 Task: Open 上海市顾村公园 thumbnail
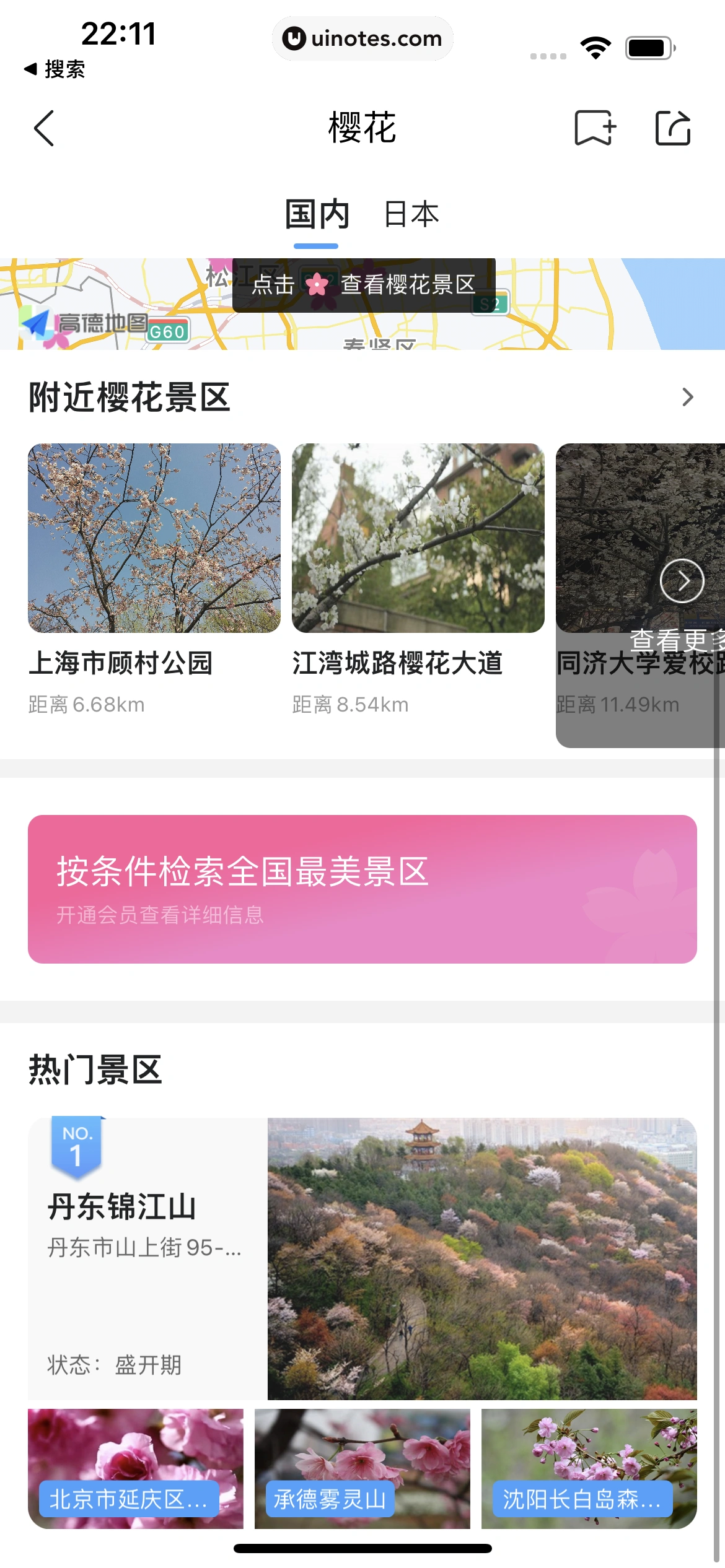tap(152, 539)
